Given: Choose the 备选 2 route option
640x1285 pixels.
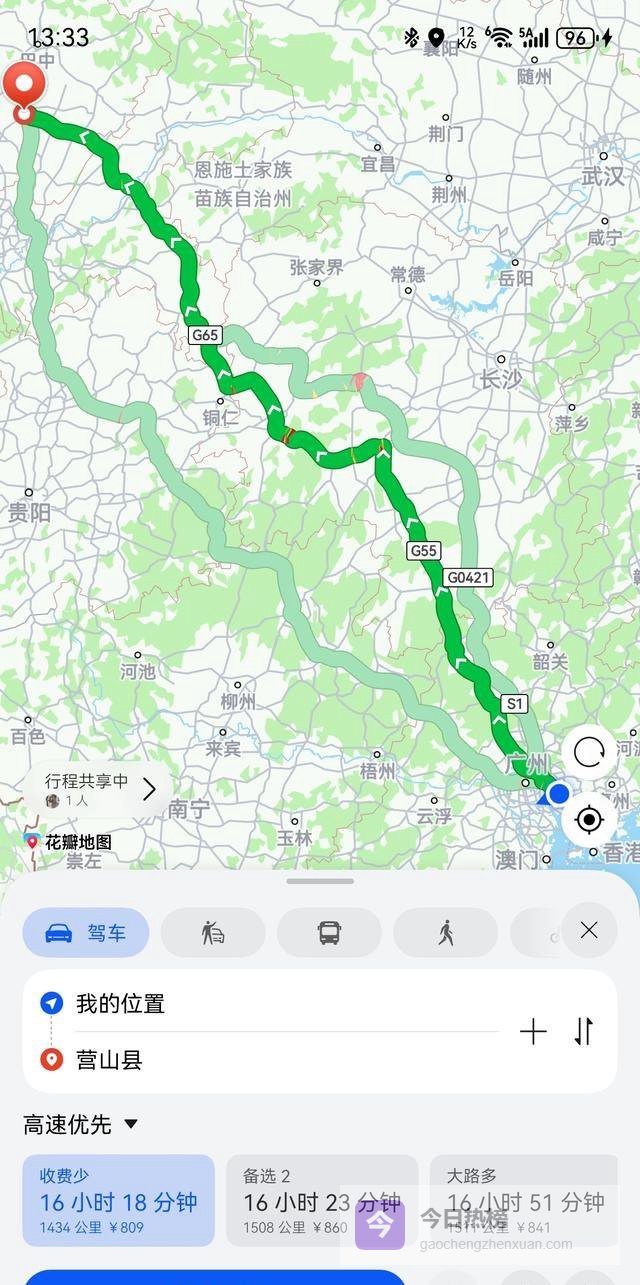Looking at the screenshot, I should 321,1200.
